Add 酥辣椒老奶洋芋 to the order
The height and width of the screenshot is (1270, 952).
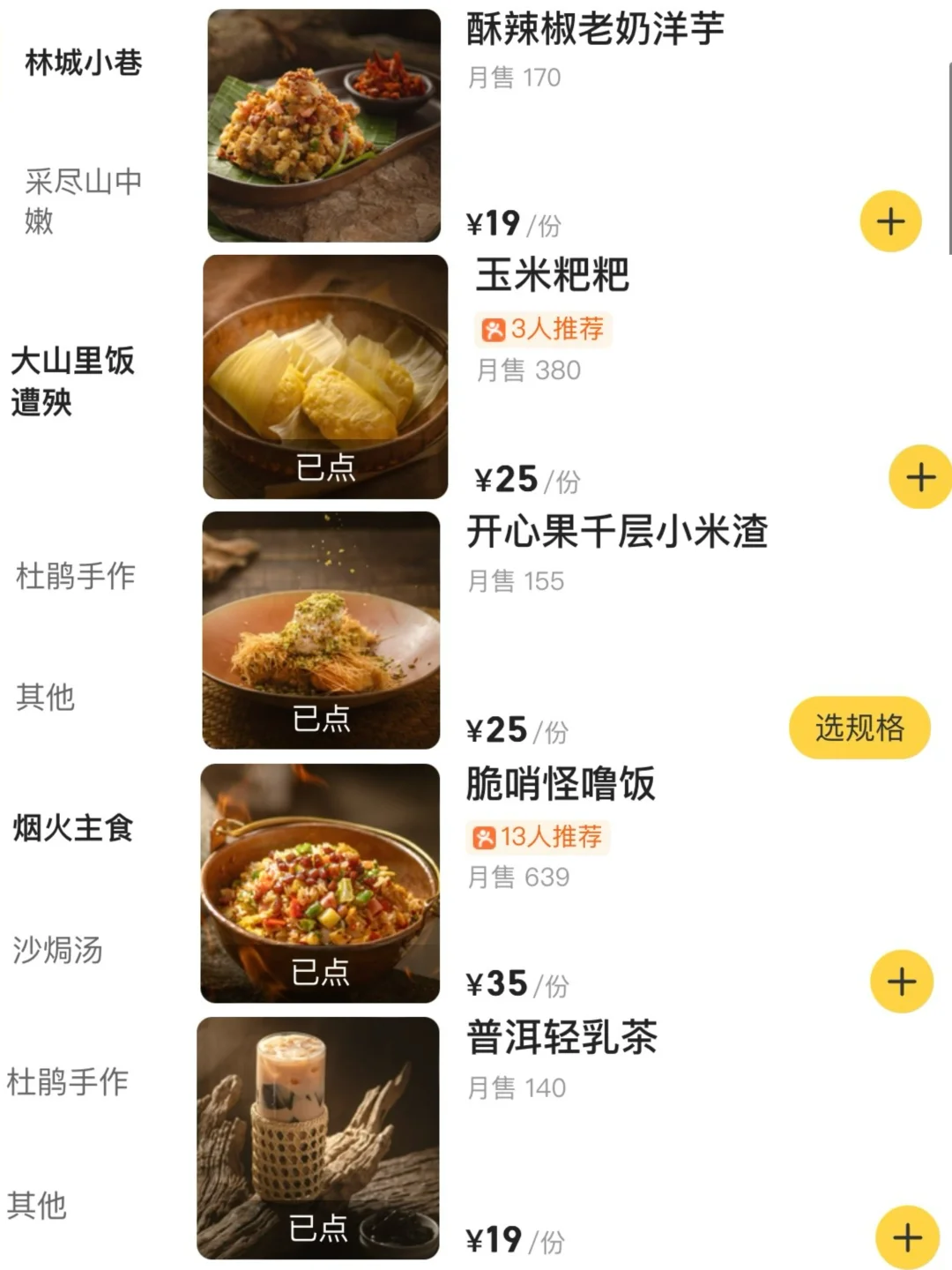(x=890, y=221)
